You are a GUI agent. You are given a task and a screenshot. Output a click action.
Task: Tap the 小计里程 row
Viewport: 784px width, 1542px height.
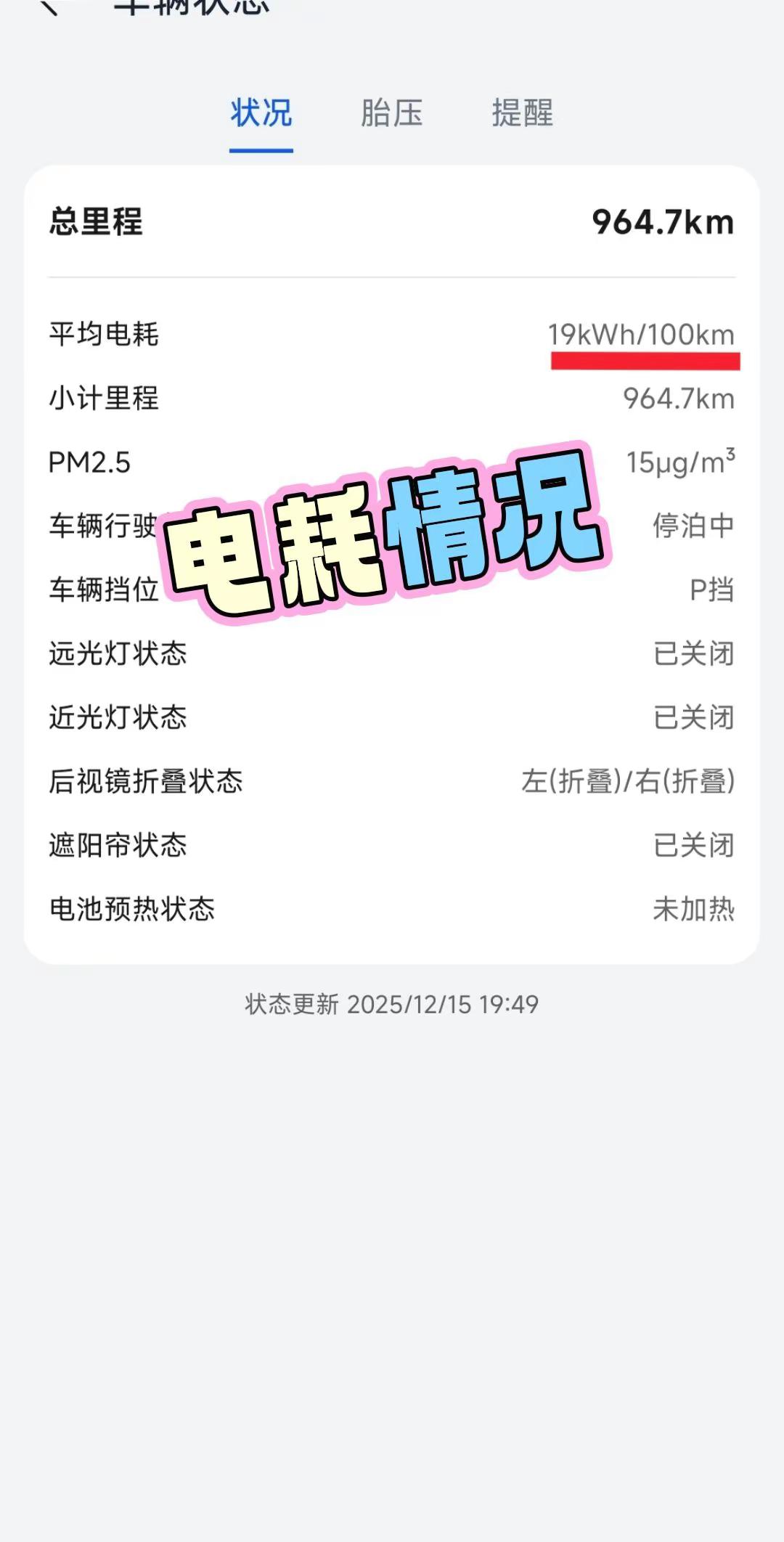coord(392,398)
